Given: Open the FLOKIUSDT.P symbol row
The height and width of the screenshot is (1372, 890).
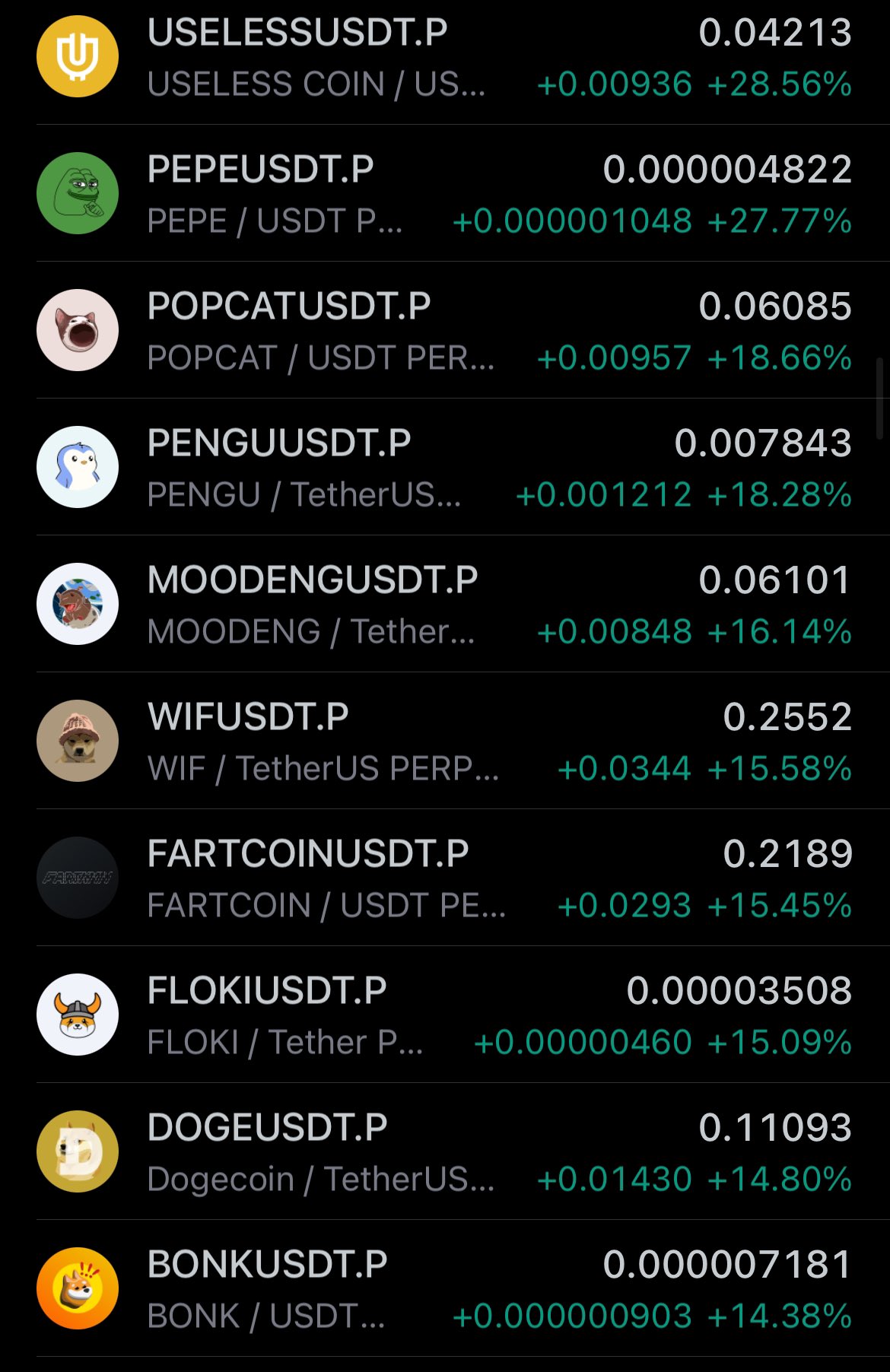Looking at the screenshot, I should coord(445,1015).
